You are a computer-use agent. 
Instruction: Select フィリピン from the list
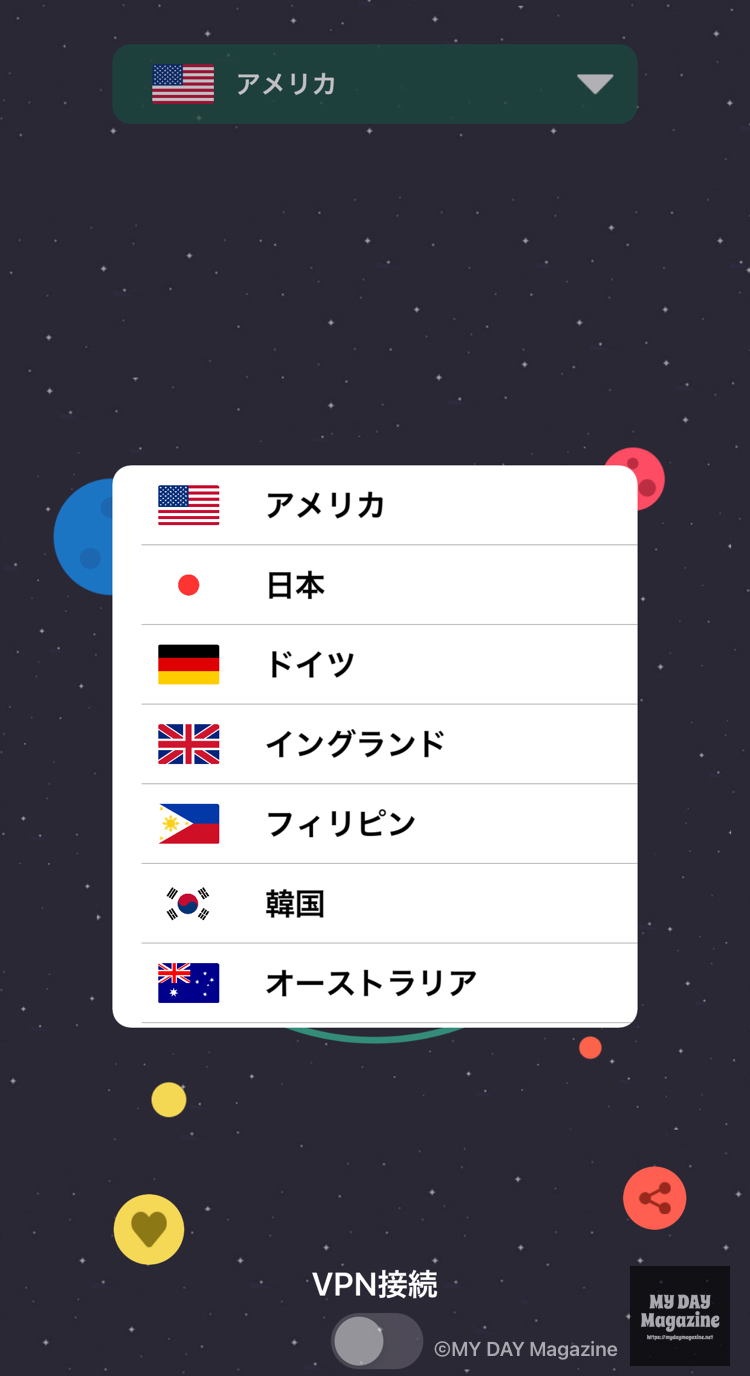tap(374, 824)
